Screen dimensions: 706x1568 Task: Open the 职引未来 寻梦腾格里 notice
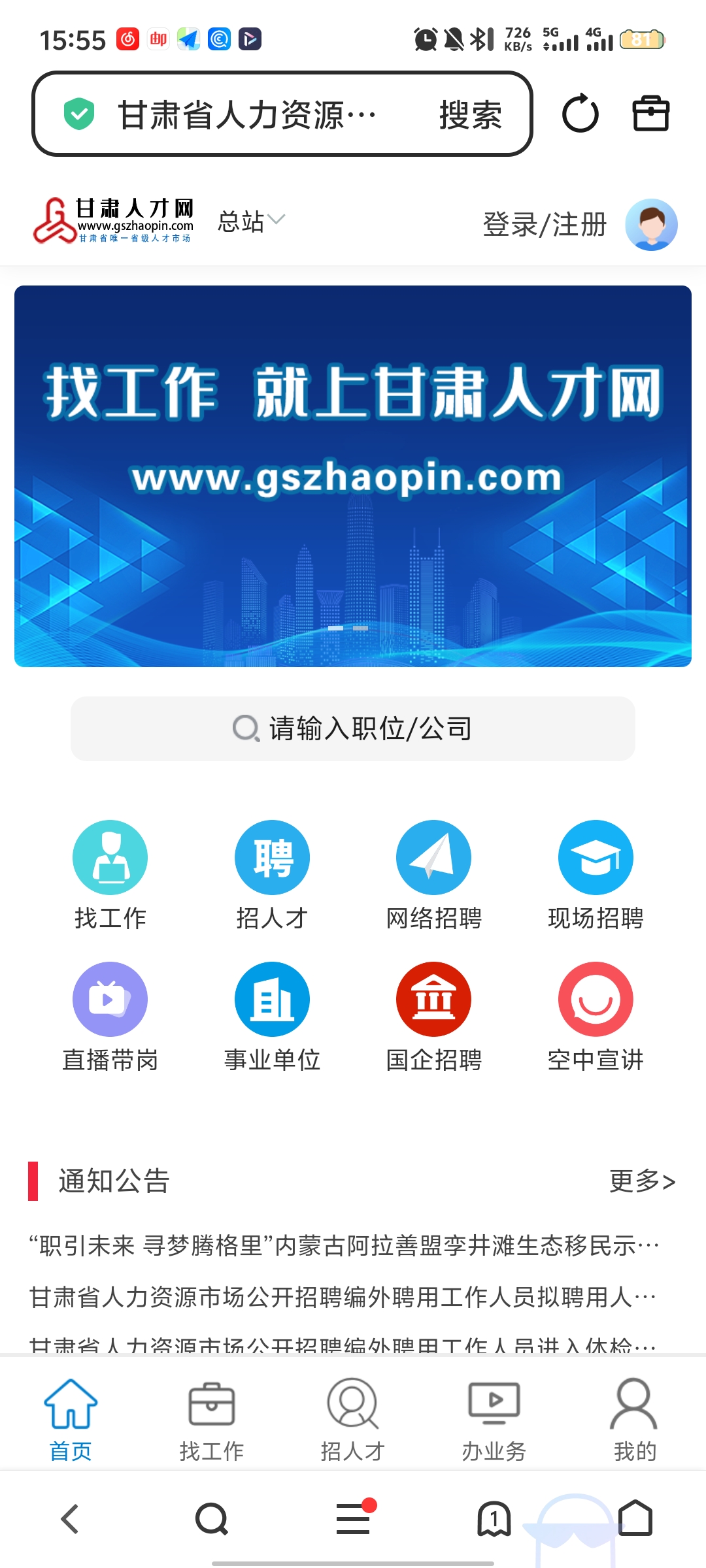[344, 1246]
